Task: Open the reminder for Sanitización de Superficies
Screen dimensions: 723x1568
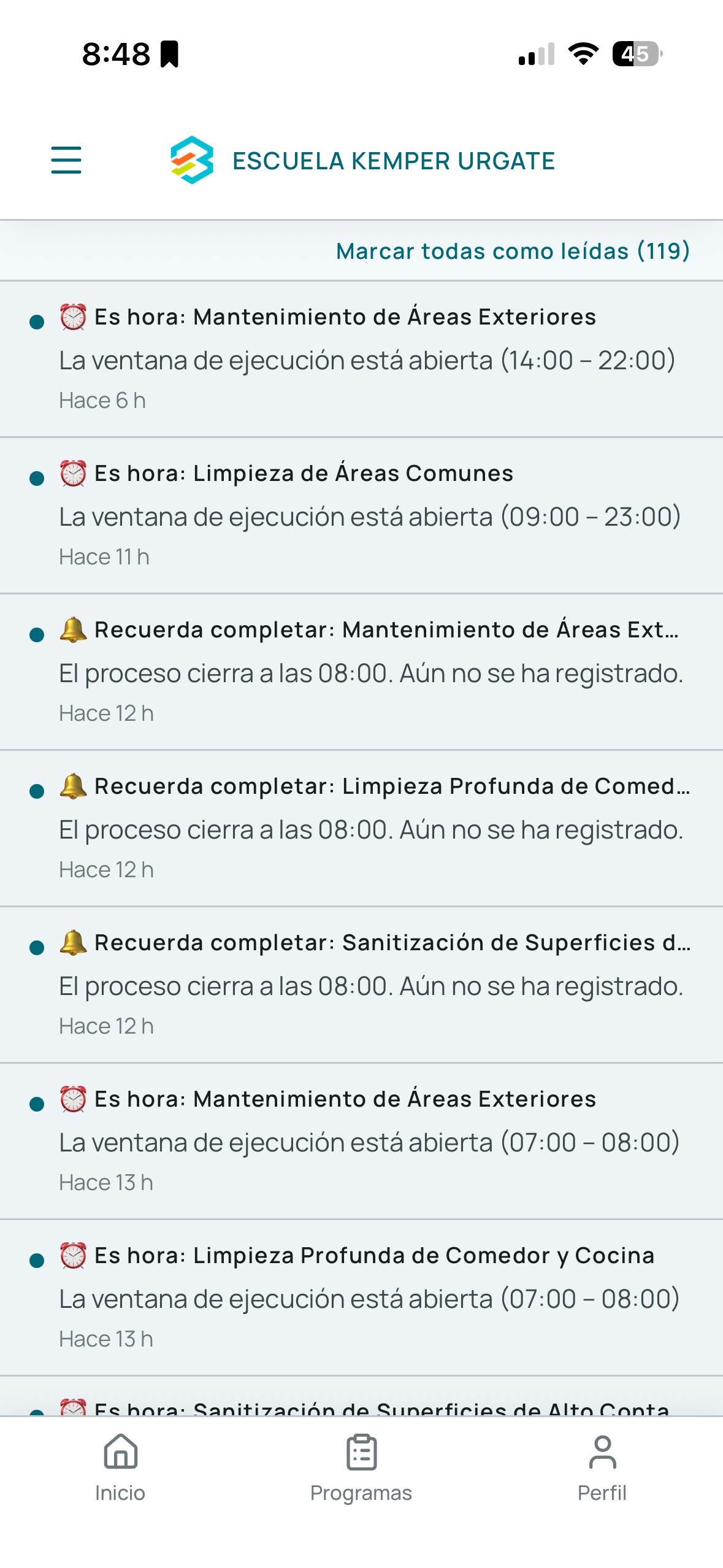Action: (361, 985)
